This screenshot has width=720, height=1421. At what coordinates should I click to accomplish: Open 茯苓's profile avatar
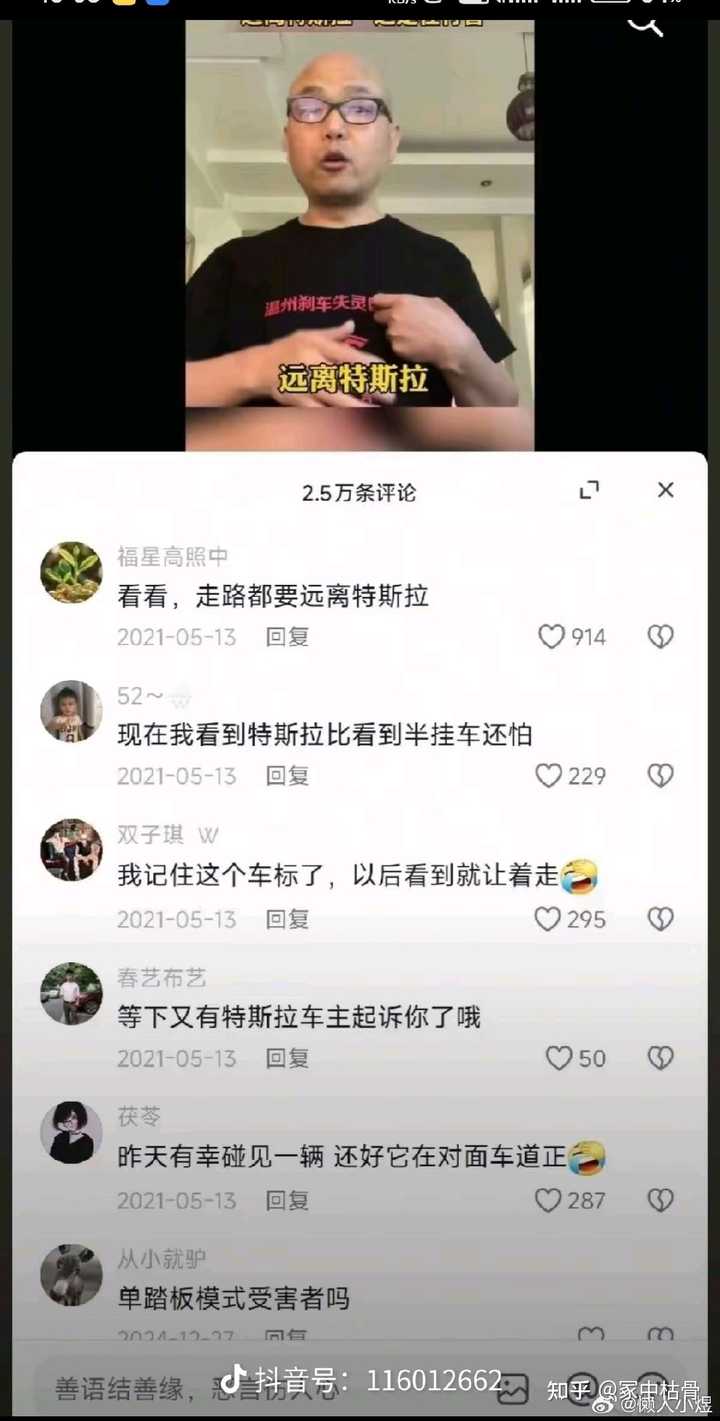(x=71, y=1132)
